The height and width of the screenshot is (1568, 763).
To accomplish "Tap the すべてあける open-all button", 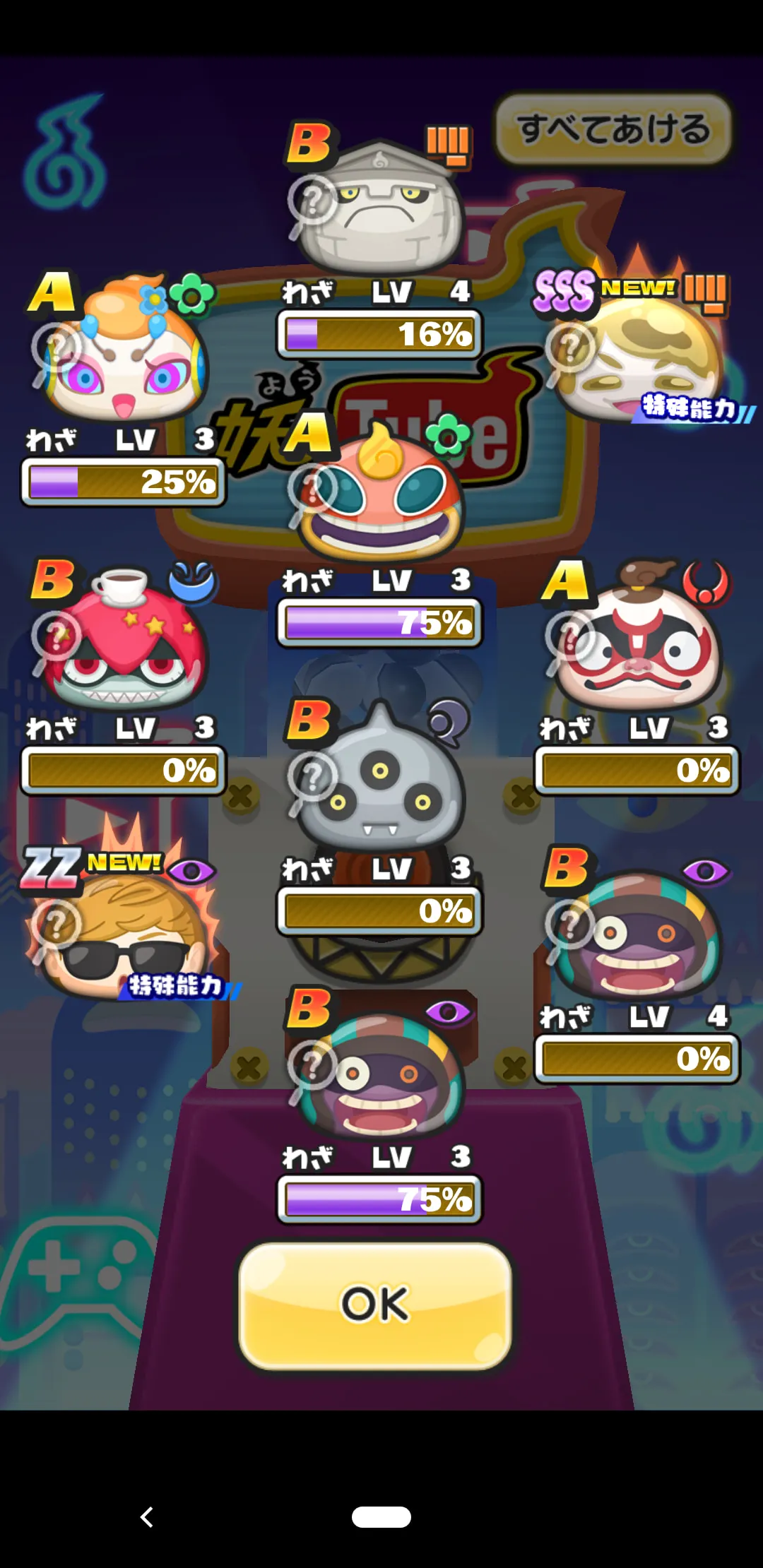I will click(x=613, y=129).
